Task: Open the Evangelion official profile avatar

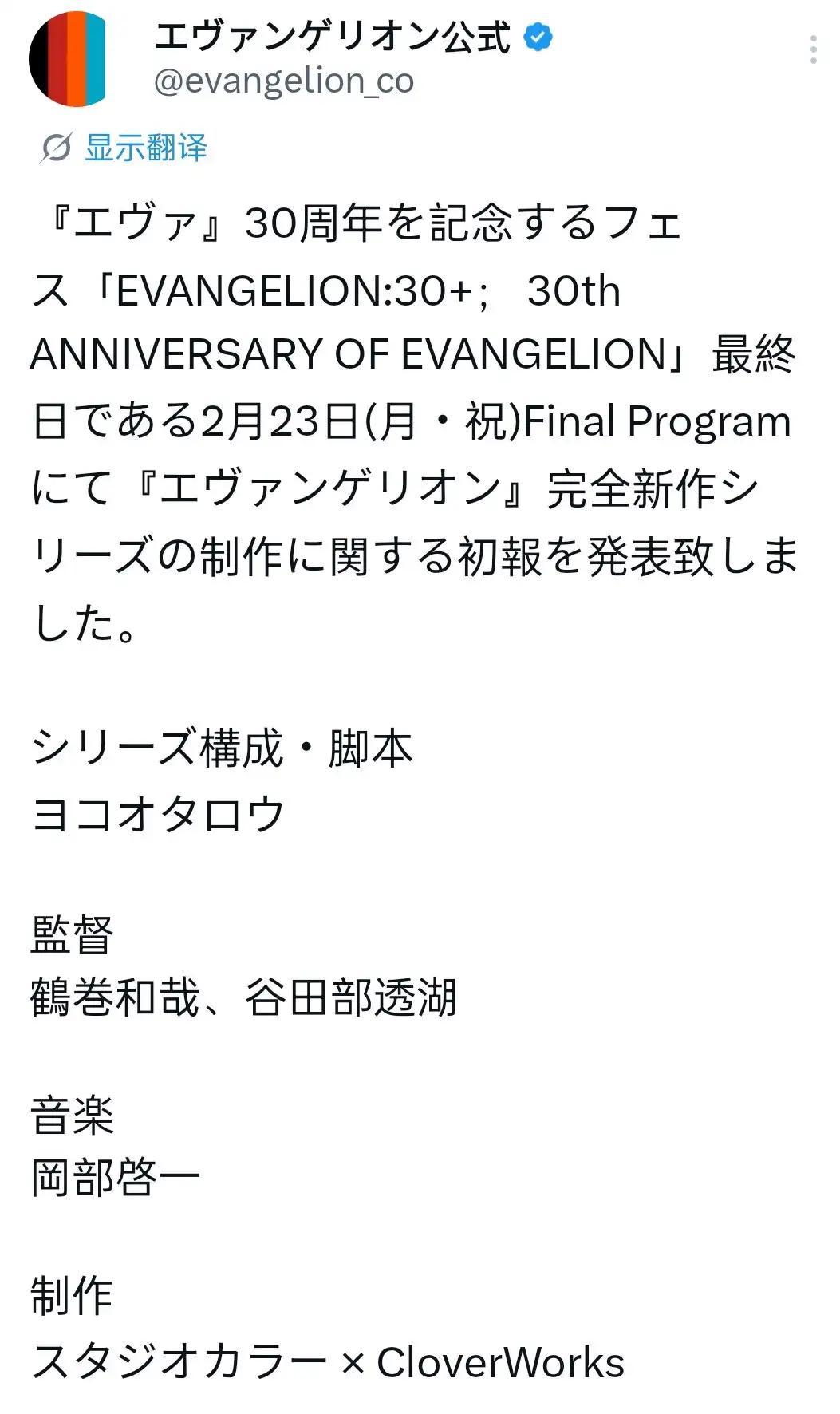Action: 67,59
